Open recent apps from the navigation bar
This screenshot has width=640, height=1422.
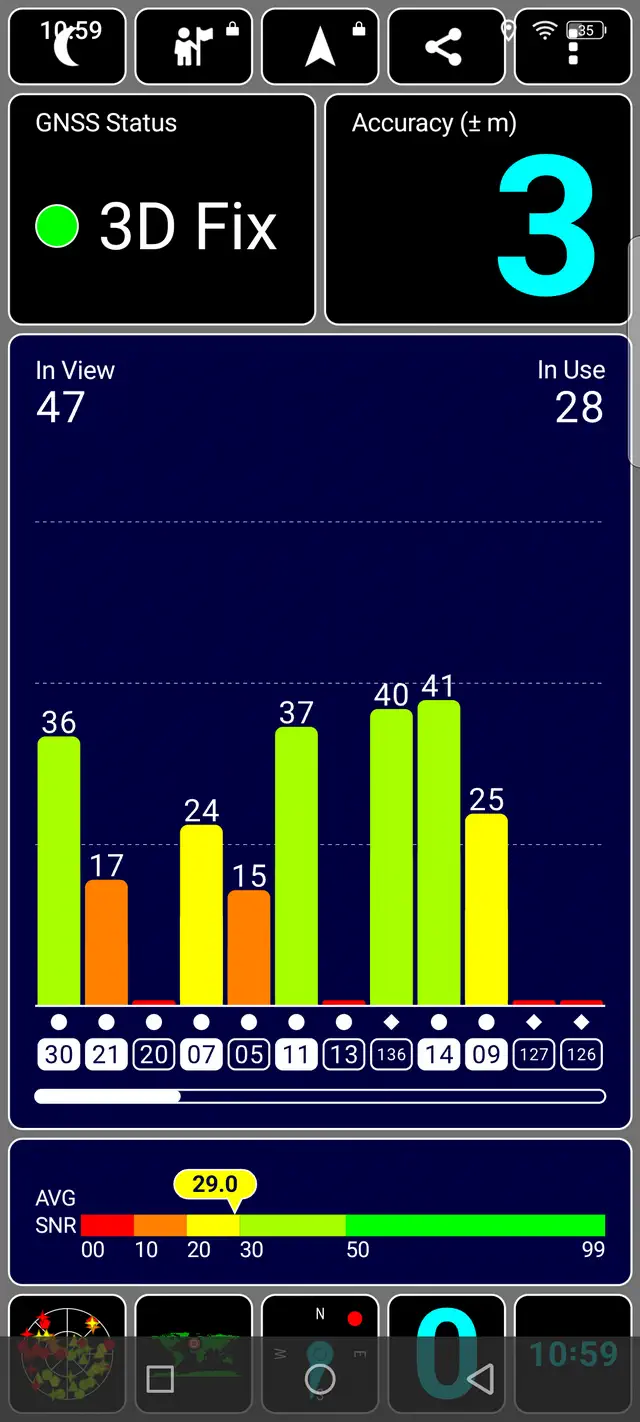pyautogui.click(x=160, y=1380)
